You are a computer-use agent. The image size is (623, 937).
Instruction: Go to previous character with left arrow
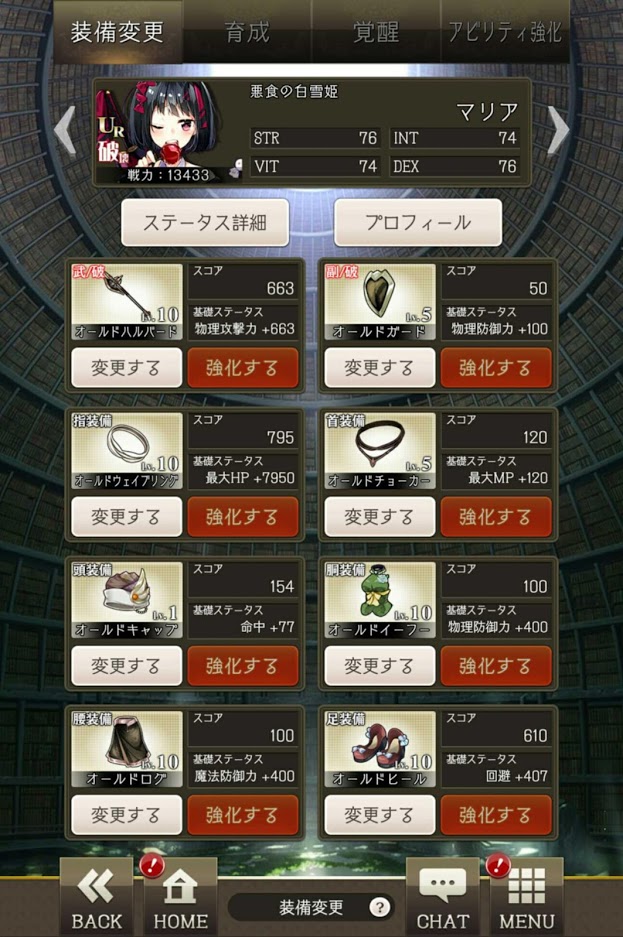click(66, 130)
